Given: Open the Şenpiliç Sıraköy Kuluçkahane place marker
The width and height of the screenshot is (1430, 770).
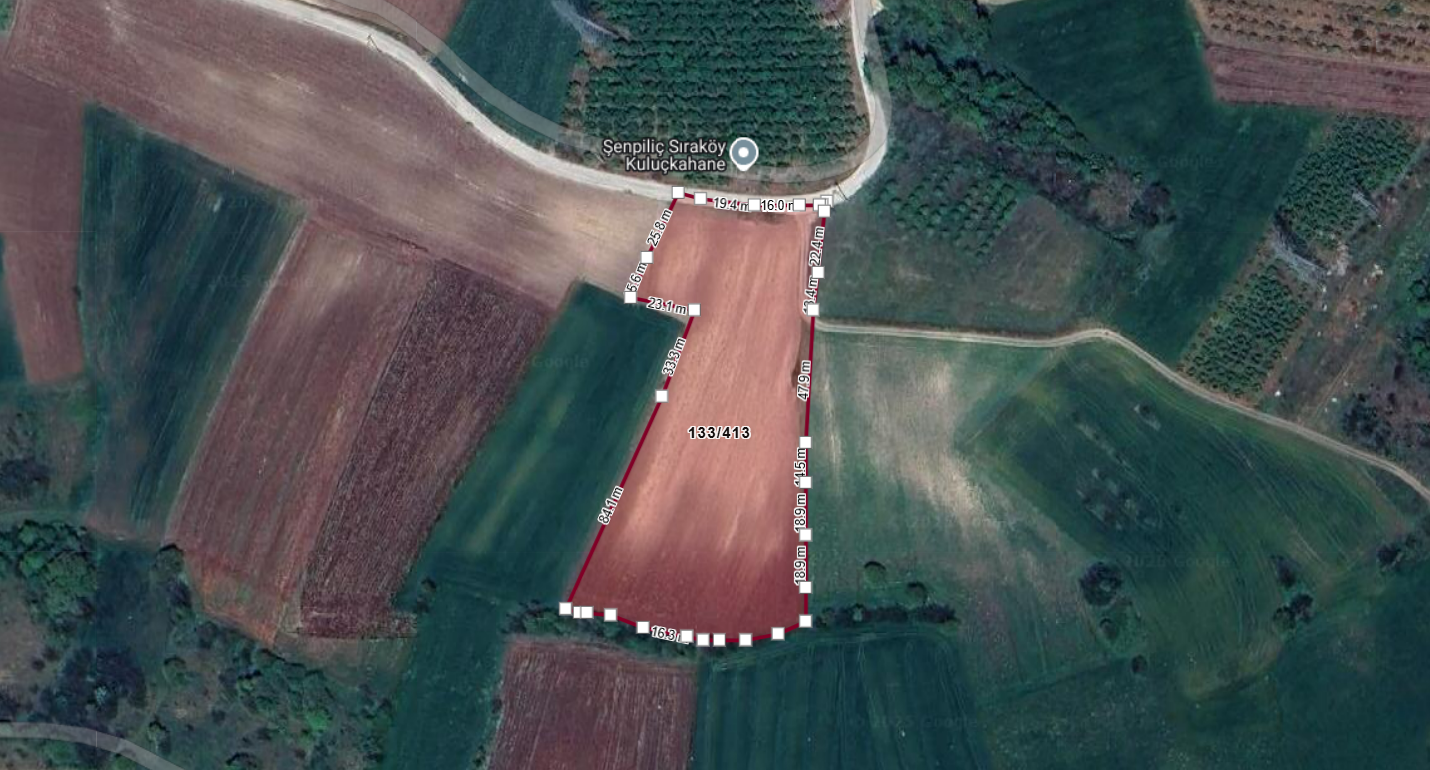Looking at the screenshot, I should point(743,153).
